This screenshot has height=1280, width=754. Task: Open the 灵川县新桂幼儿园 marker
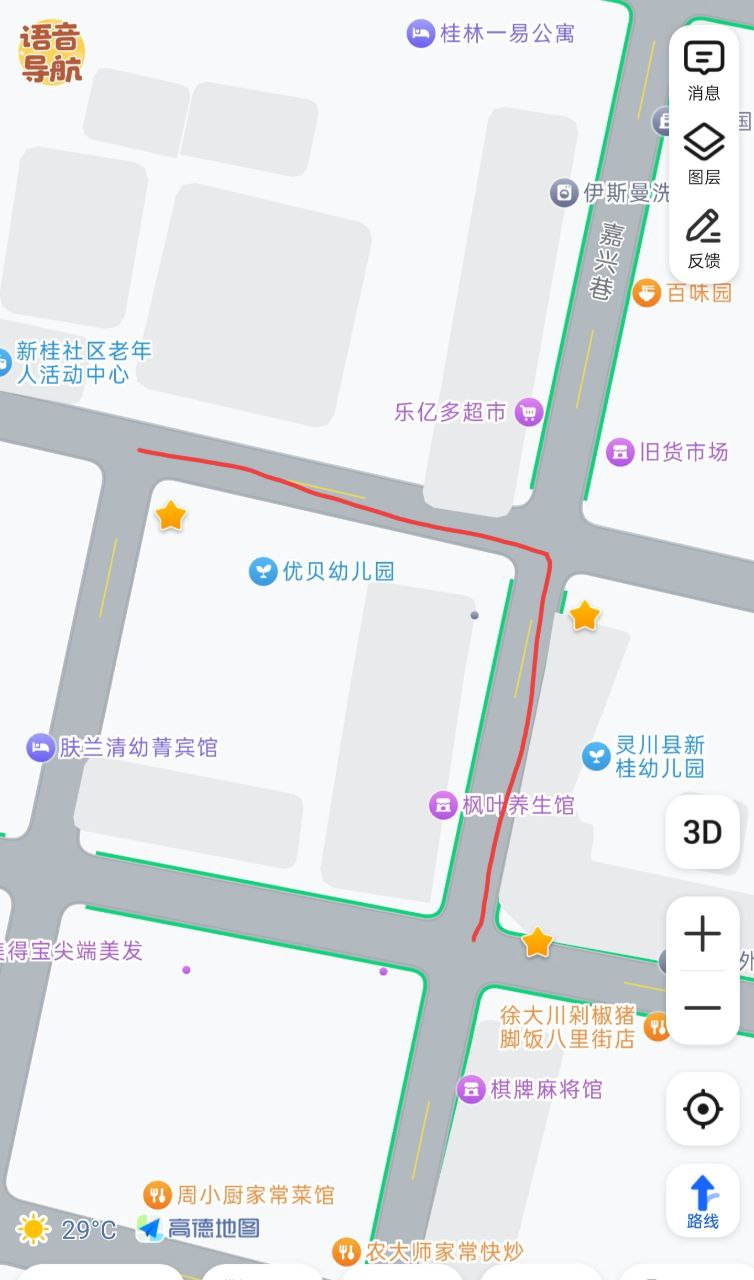click(597, 756)
